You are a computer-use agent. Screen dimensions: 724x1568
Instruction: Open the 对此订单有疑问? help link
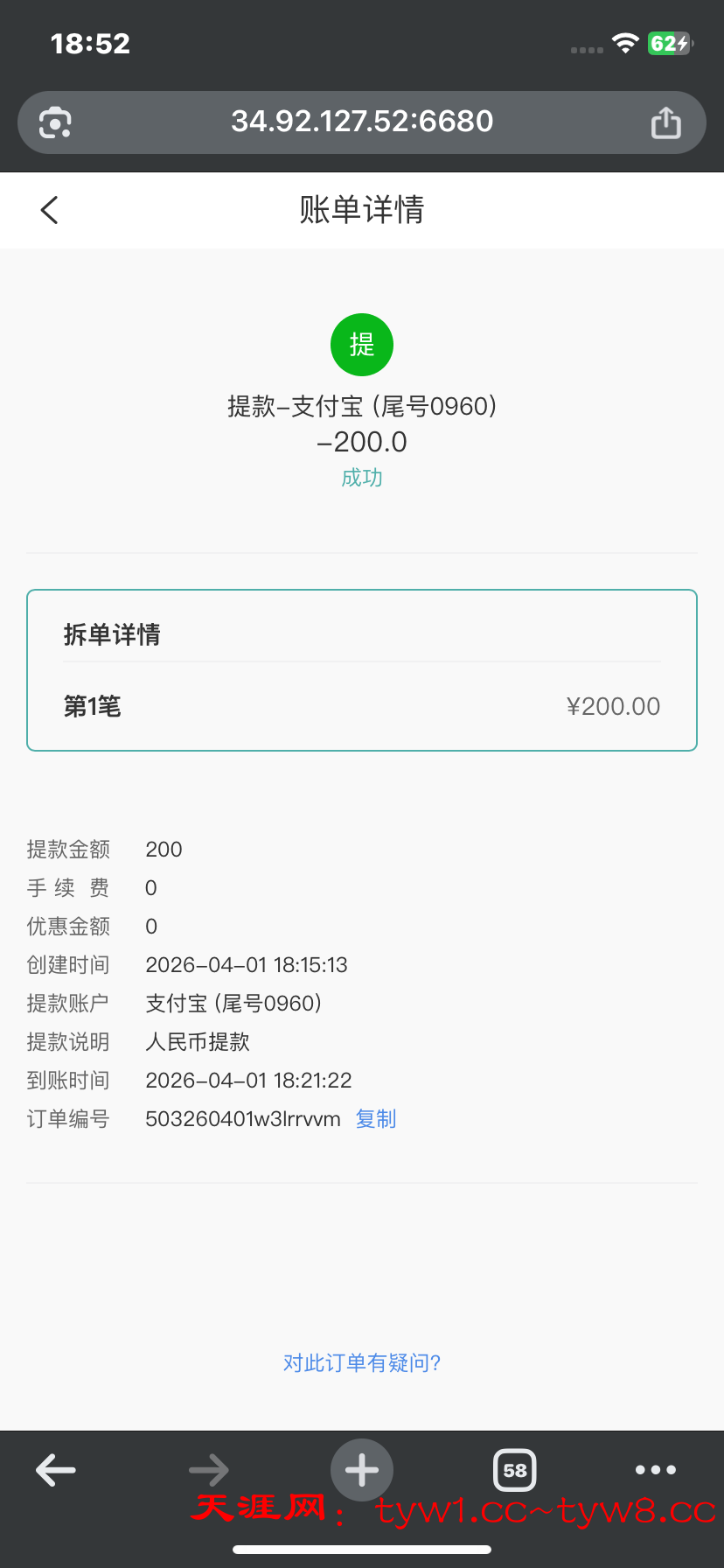[x=362, y=1363]
